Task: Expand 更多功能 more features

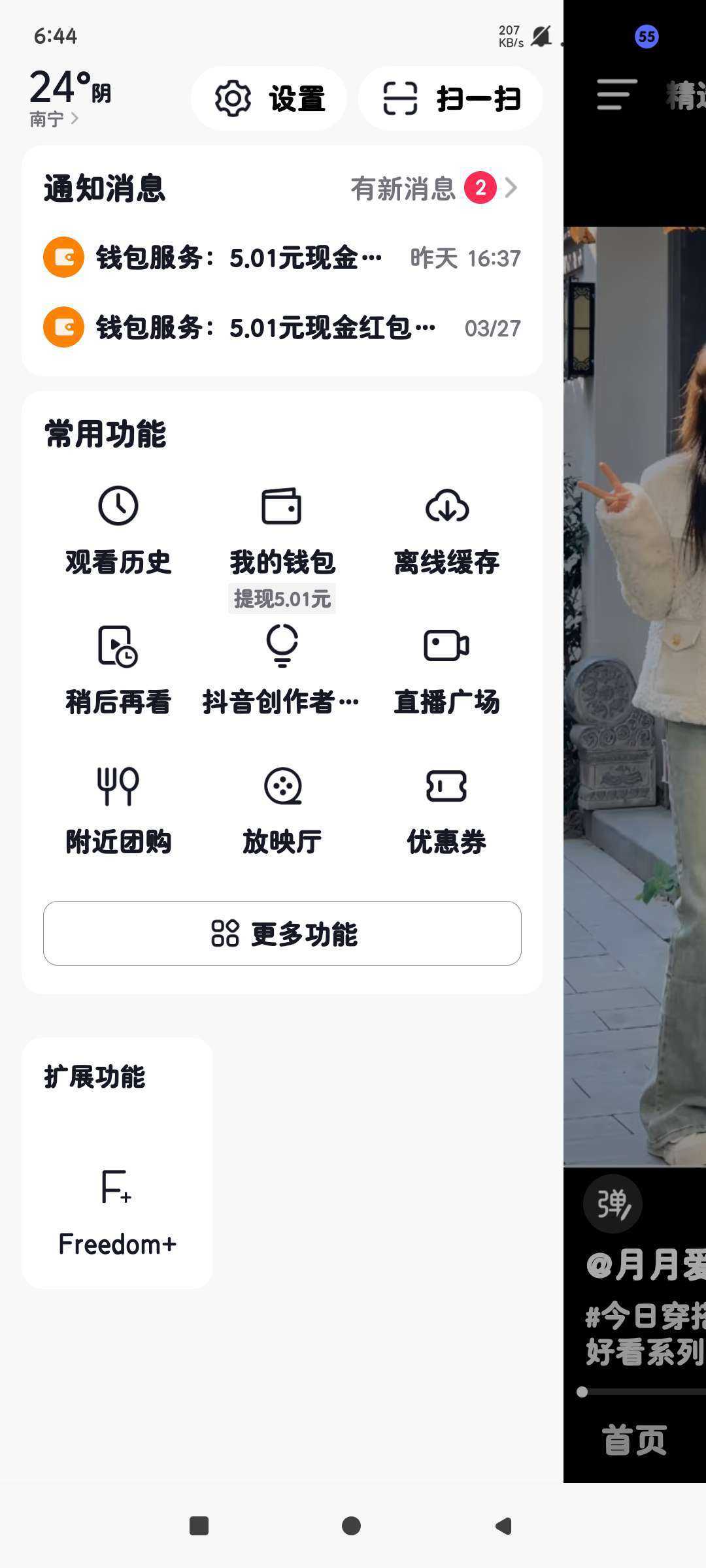Action: tap(282, 934)
